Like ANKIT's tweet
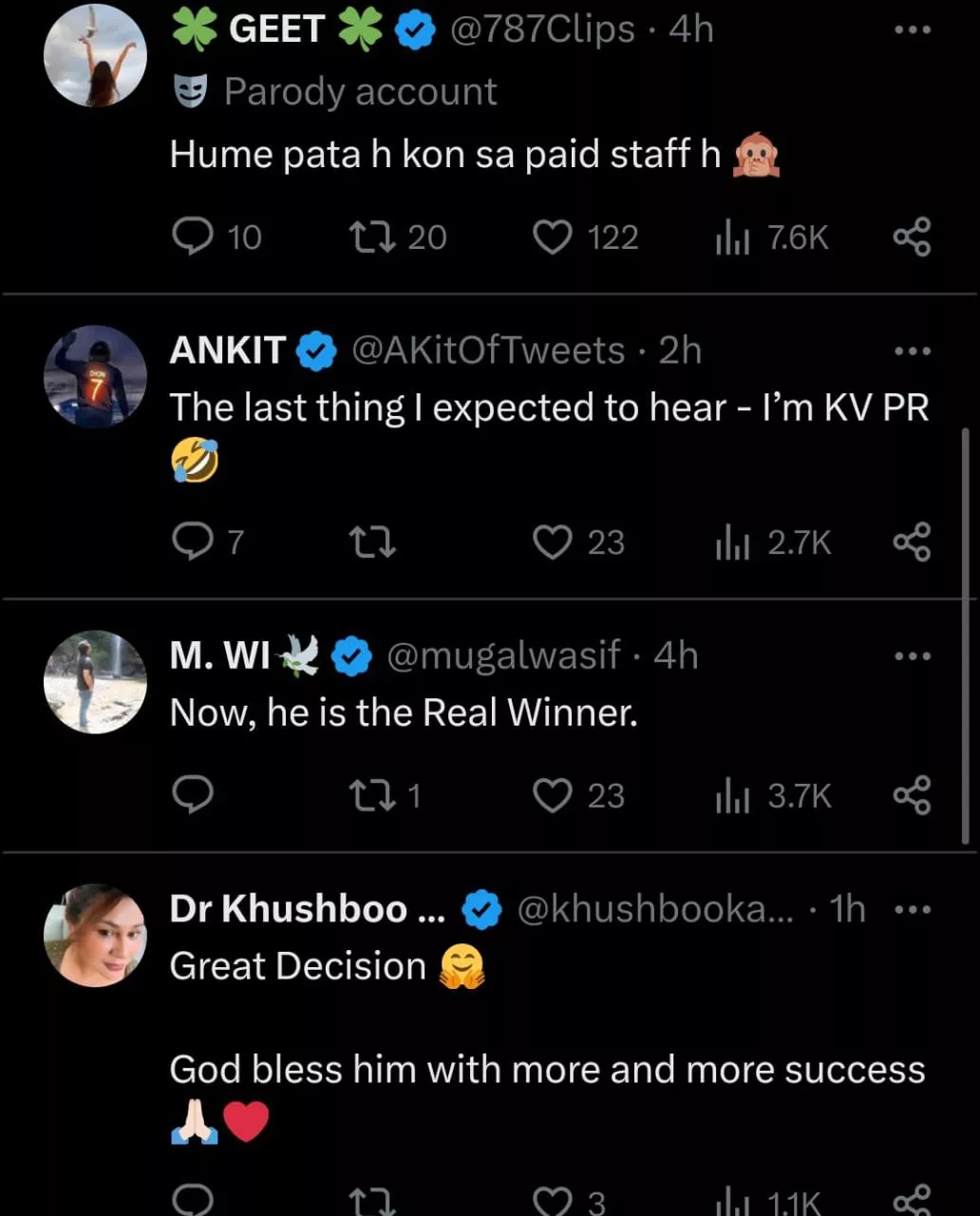 pos(552,541)
